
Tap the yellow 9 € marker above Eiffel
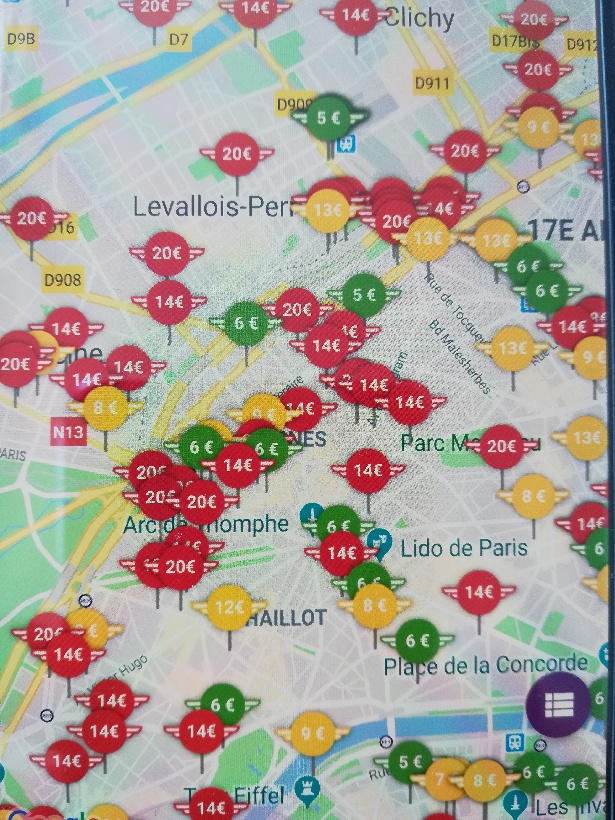point(311,735)
